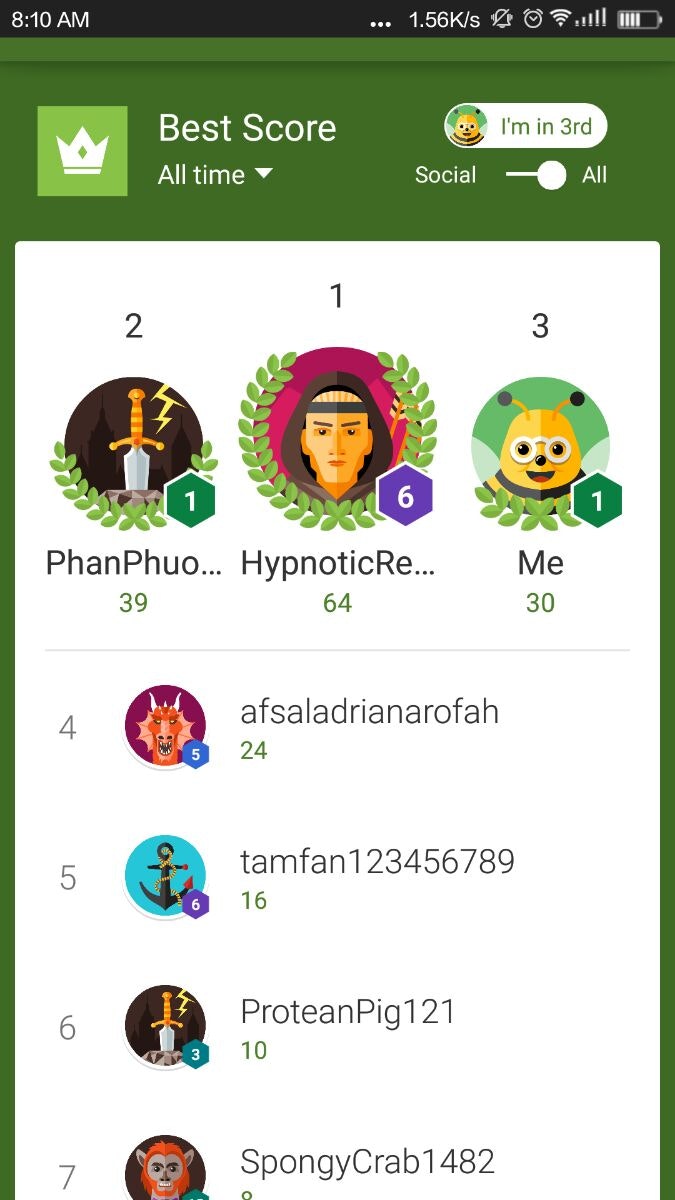
Task: Tap the I'm in 3rd chip
Action: pyautogui.click(x=526, y=127)
